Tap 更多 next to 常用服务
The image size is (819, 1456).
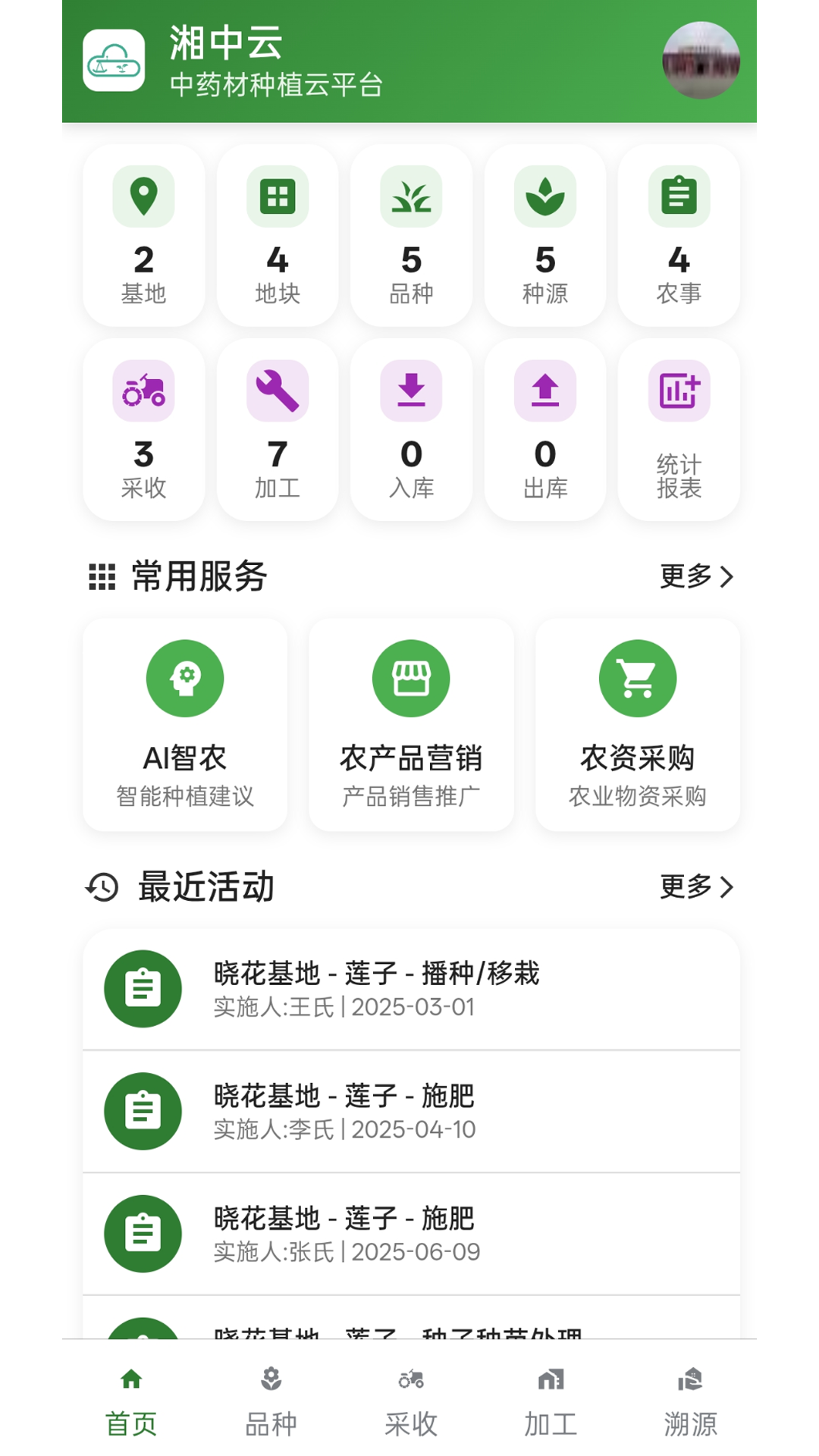[x=696, y=576]
